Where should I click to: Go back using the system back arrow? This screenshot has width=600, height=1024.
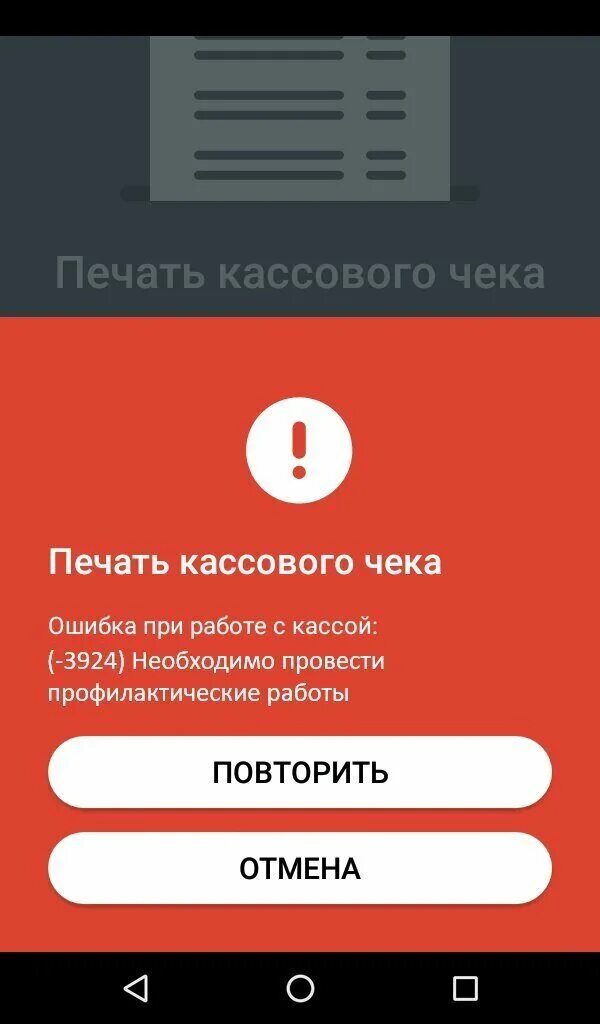pyautogui.click(x=136, y=988)
